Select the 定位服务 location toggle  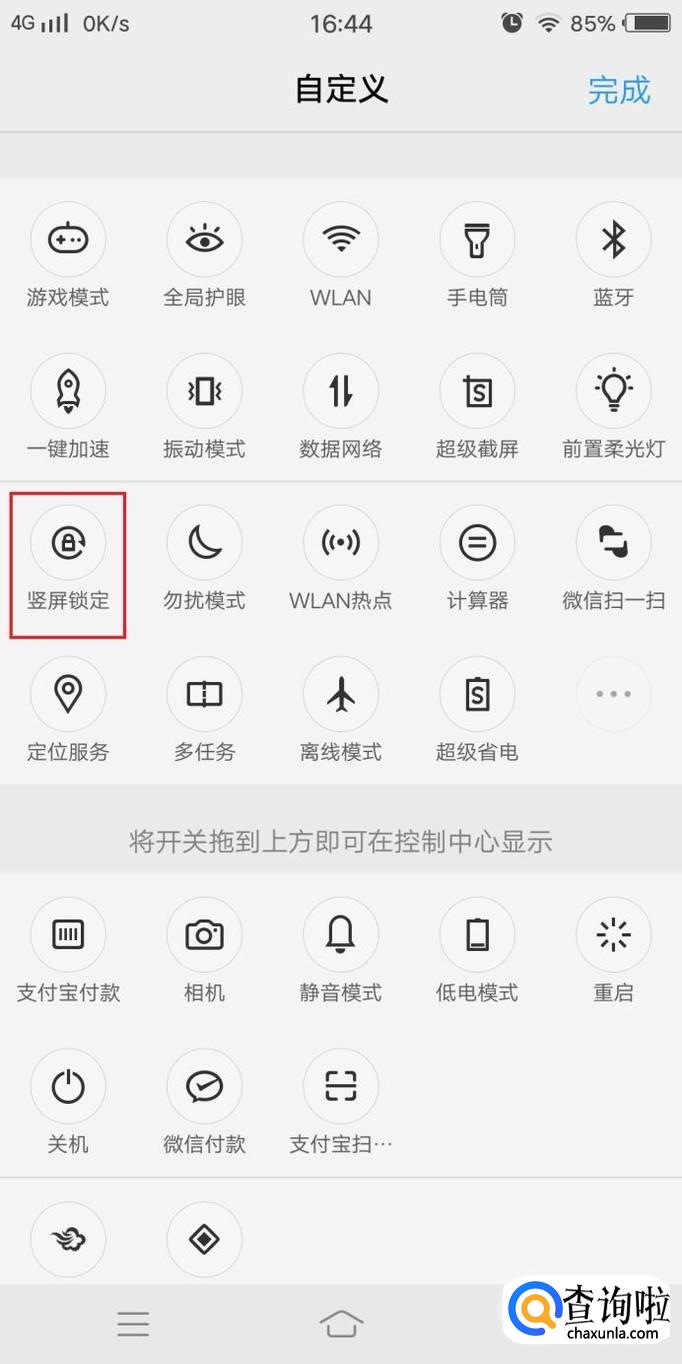pyautogui.click(x=68, y=695)
